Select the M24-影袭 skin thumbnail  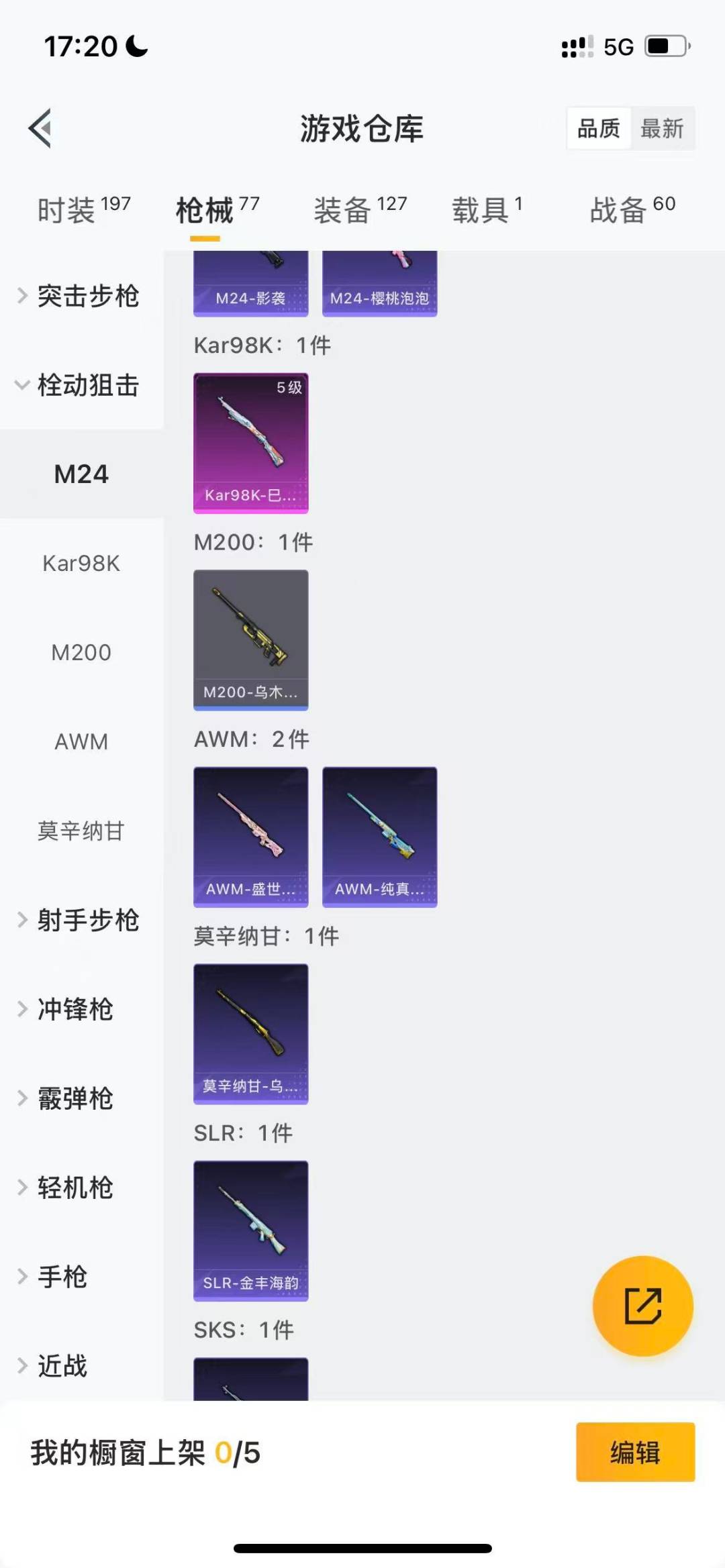(x=250, y=282)
